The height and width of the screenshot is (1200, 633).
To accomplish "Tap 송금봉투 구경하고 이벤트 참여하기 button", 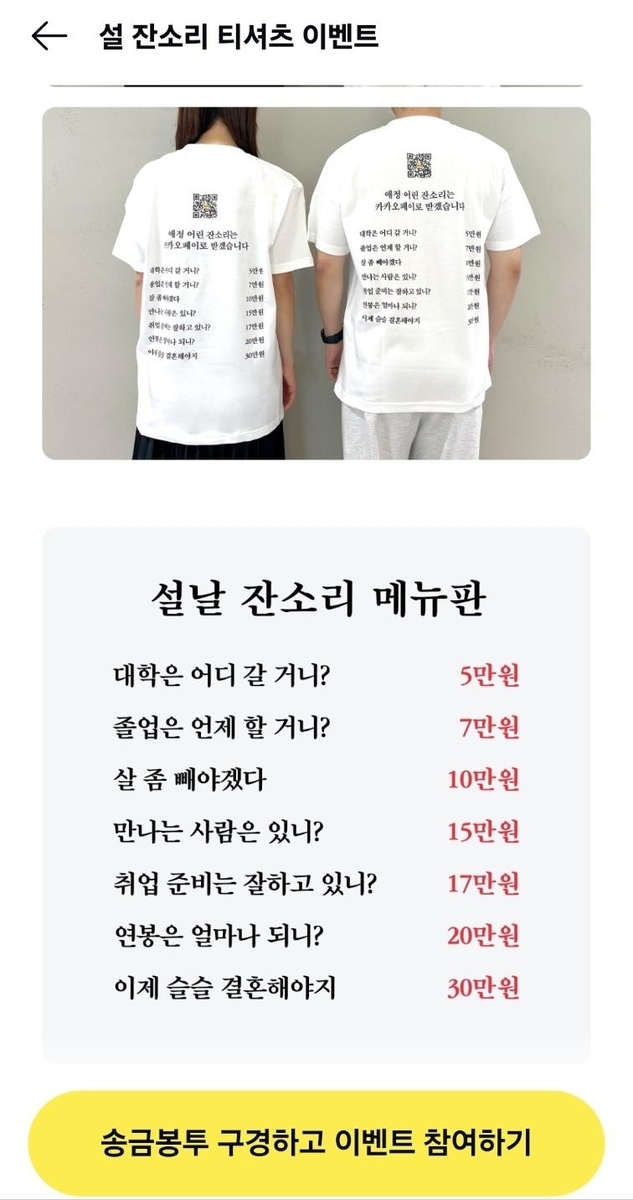I will tap(316, 1143).
